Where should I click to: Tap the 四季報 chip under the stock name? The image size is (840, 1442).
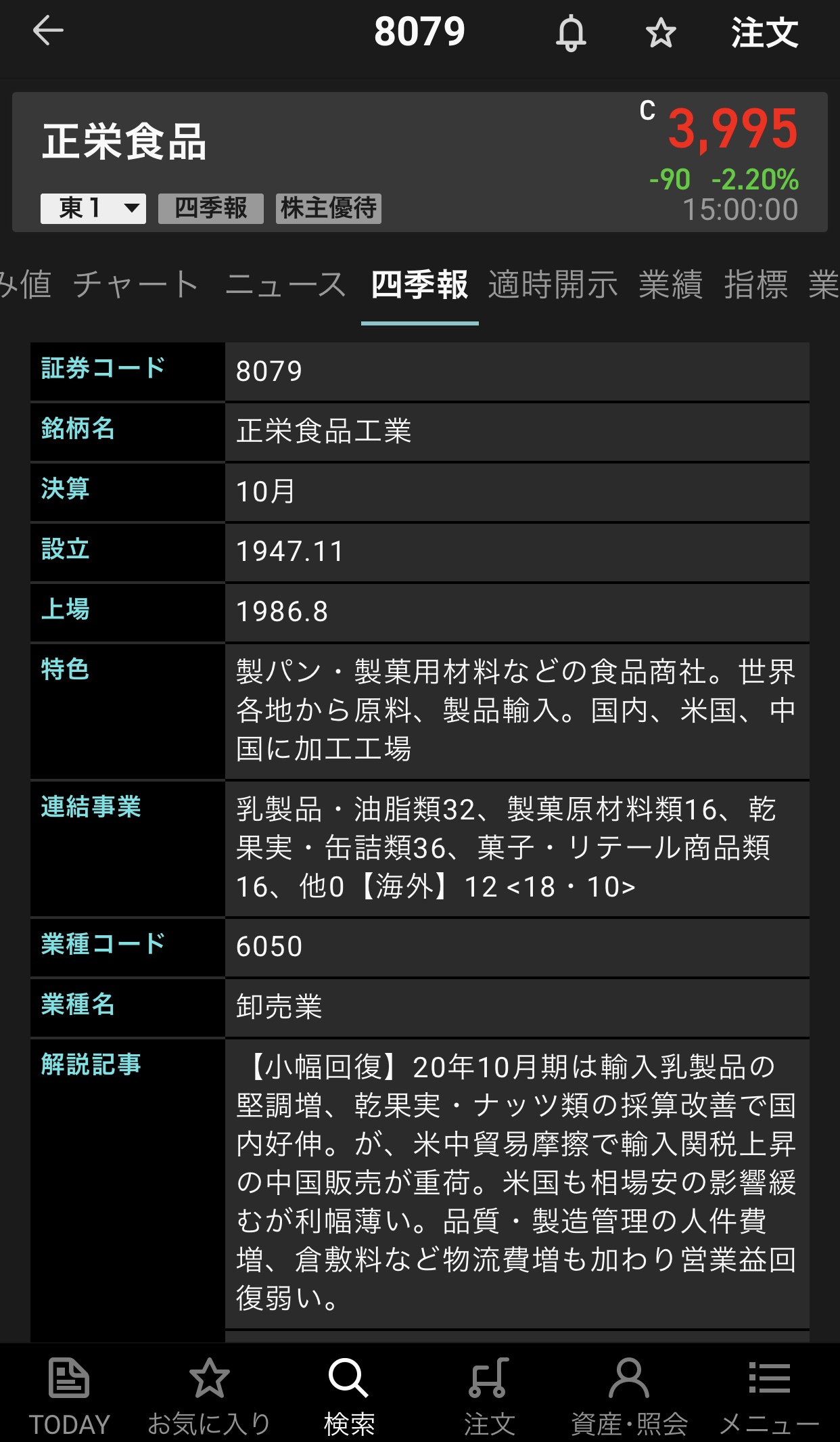click(x=211, y=208)
